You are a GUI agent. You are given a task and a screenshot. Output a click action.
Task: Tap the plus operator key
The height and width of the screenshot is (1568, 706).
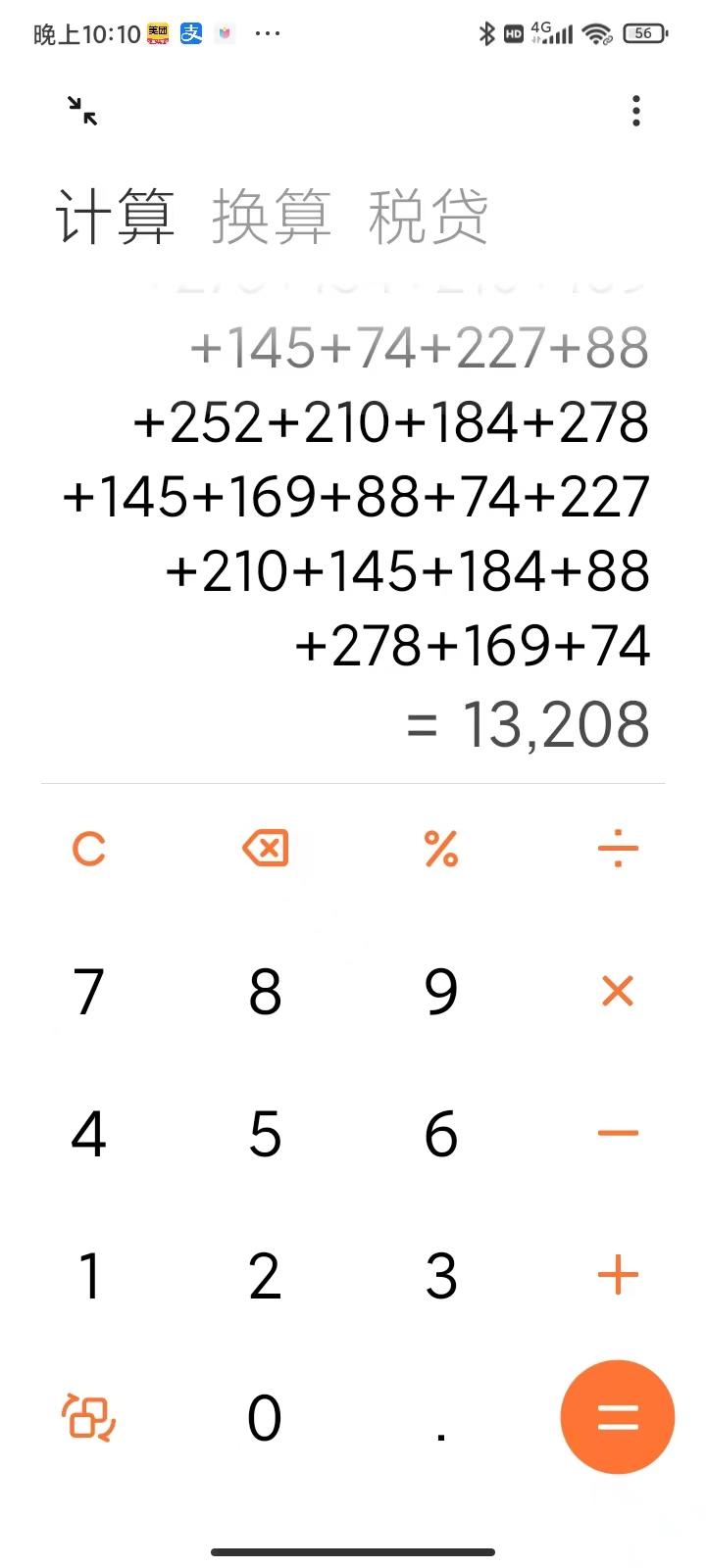click(x=618, y=1275)
